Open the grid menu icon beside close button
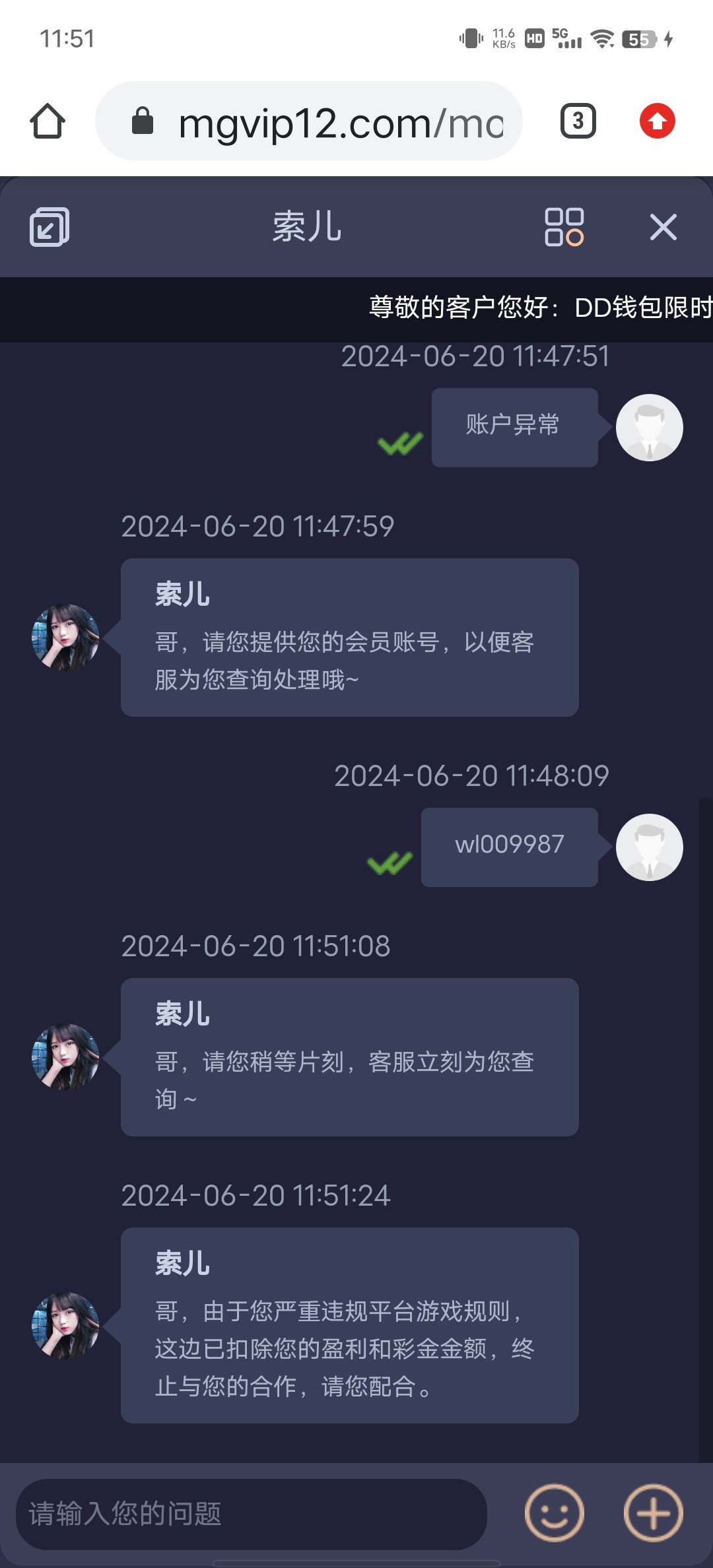This screenshot has width=713, height=1568. (564, 228)
